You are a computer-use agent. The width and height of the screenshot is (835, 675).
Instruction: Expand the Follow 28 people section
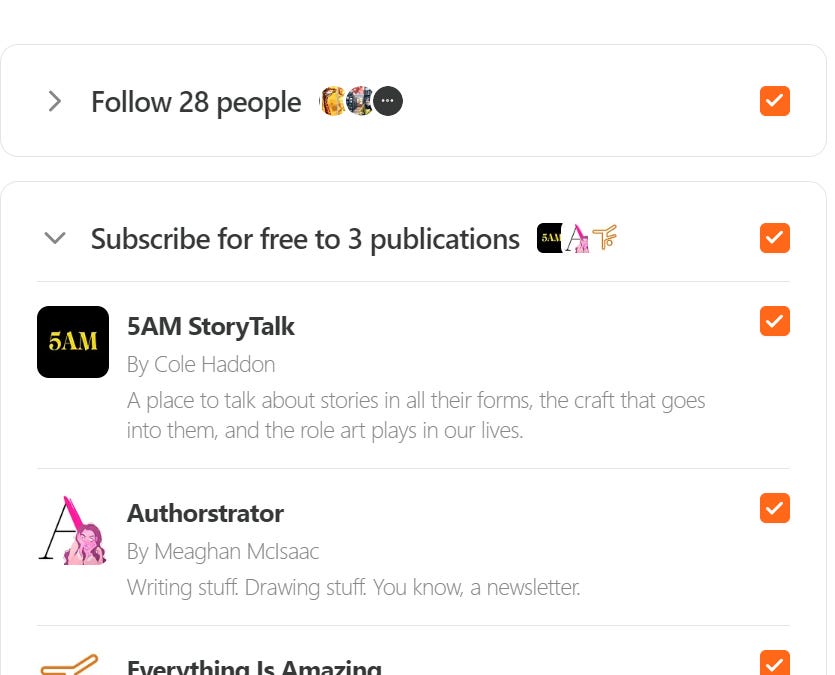(x=55, y=101)
